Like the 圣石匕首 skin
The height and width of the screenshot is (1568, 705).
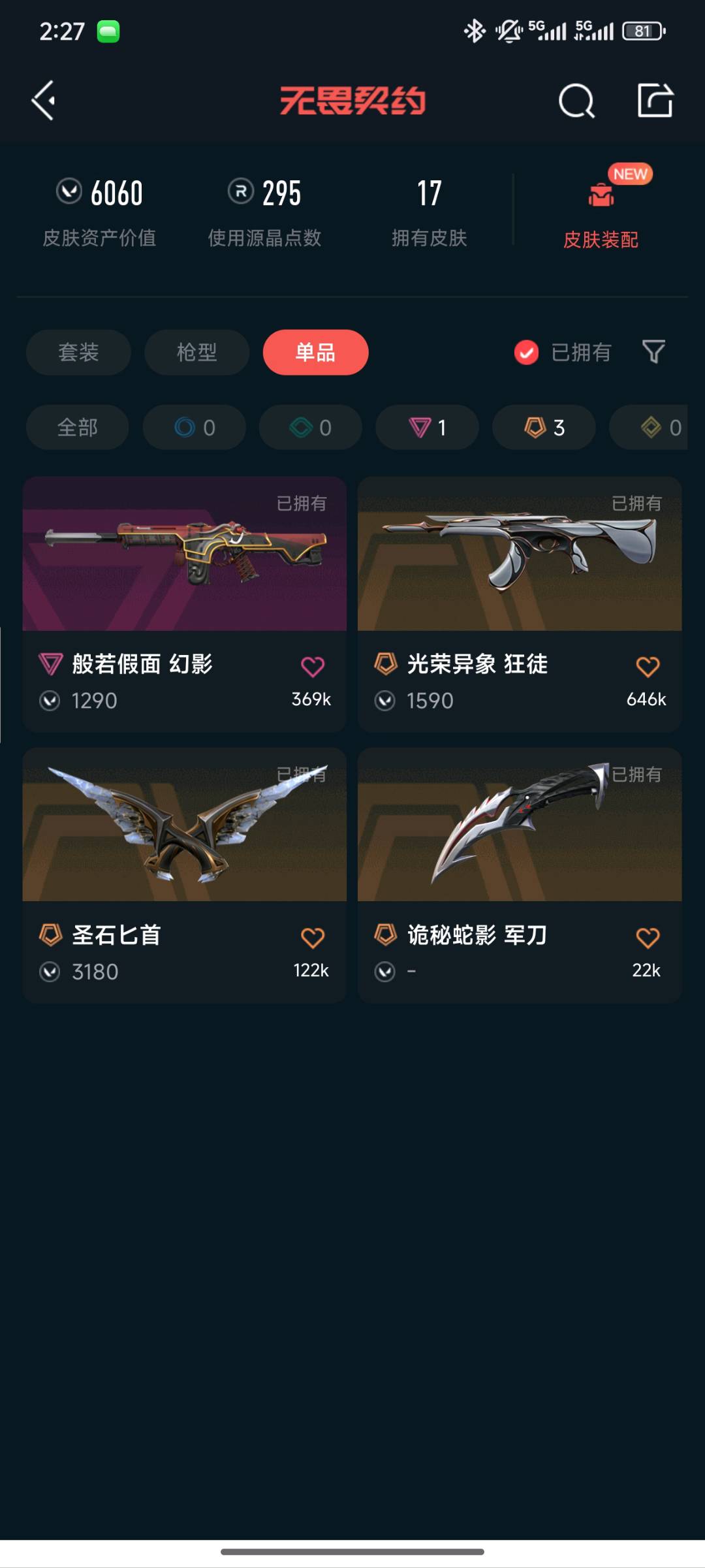312,938
